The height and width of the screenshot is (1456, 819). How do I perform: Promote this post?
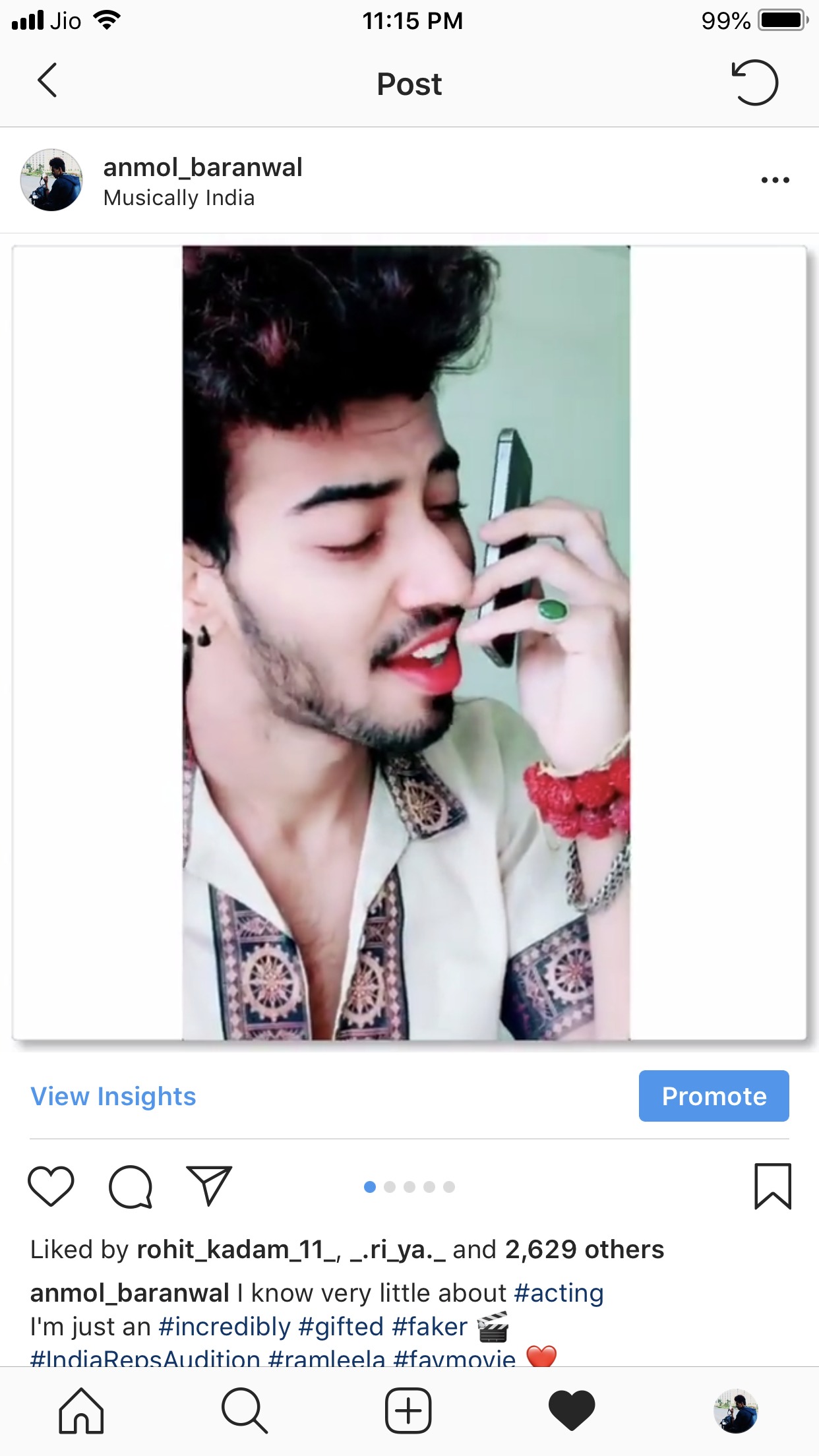[x=713, y=1096]
